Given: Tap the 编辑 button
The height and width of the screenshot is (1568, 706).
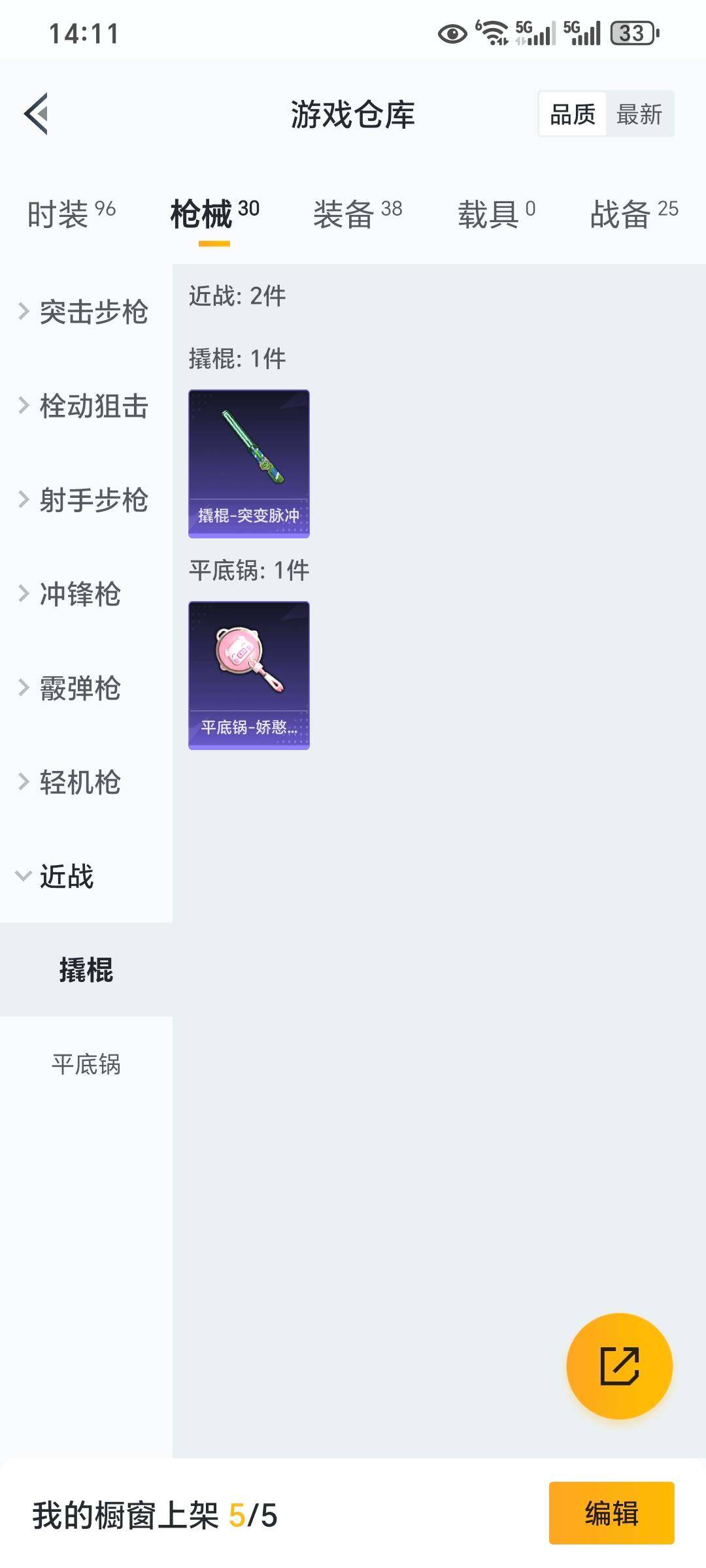Looking at the screenshot, I should coord(611,1513).
